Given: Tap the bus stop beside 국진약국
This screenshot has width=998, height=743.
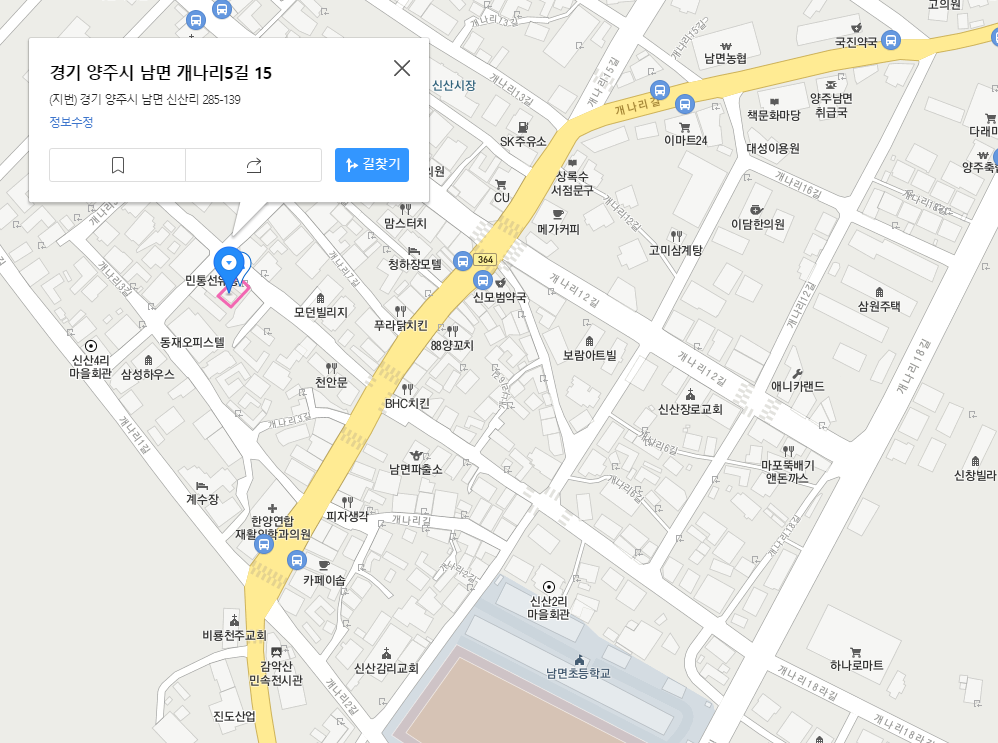Looking at the screenshot, I should 892,41.
